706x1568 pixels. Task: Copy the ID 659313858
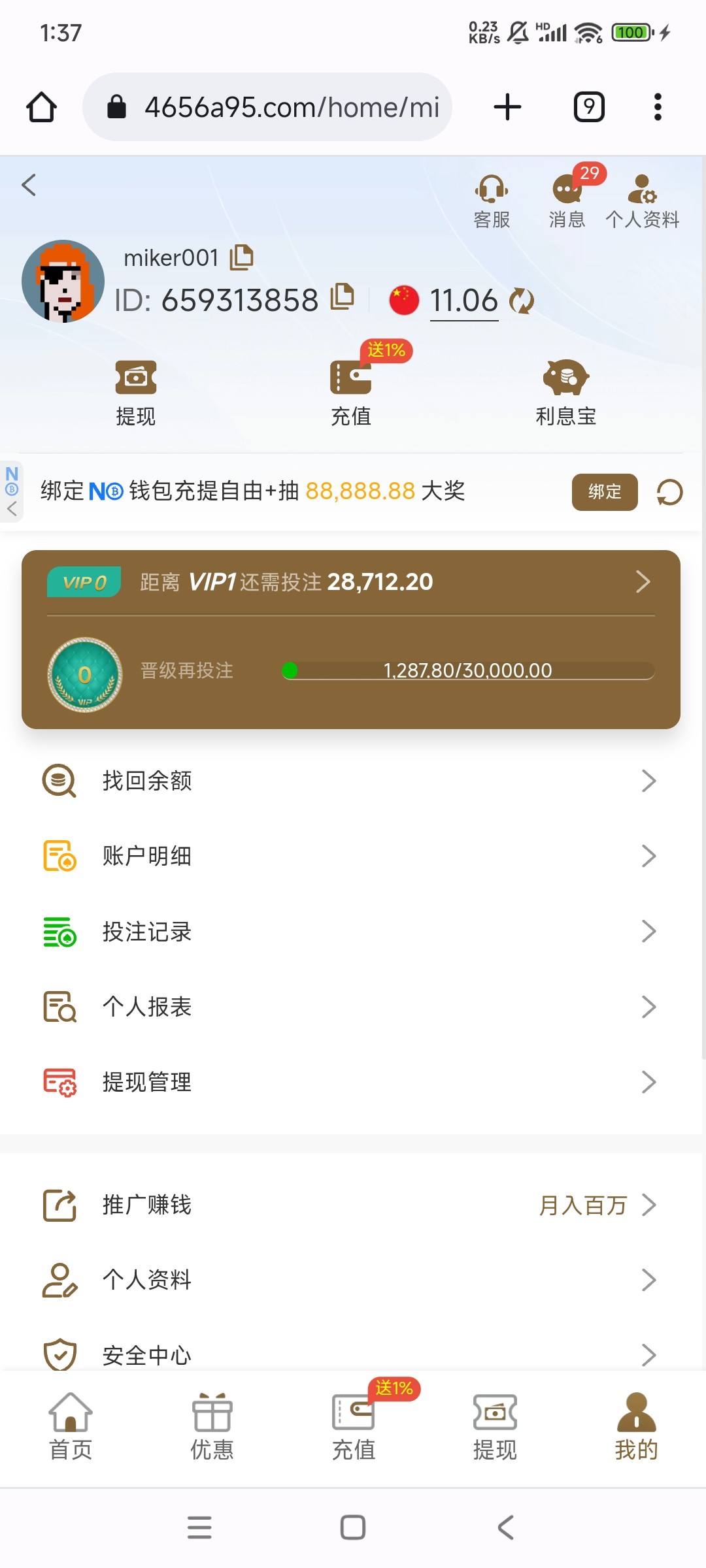(x=342, y=297)
